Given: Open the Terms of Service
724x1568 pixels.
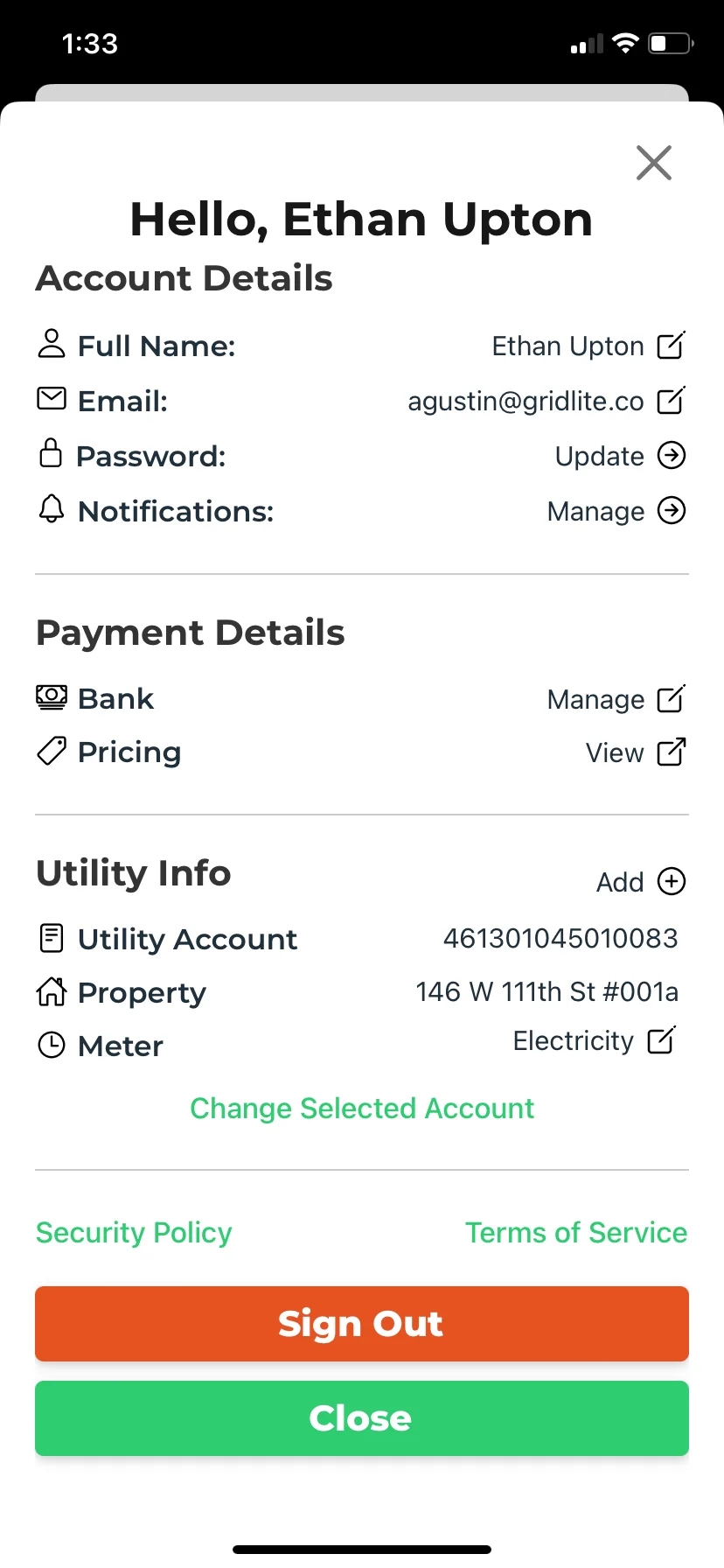Looking at the screenshot, I should click(575, 1232).
